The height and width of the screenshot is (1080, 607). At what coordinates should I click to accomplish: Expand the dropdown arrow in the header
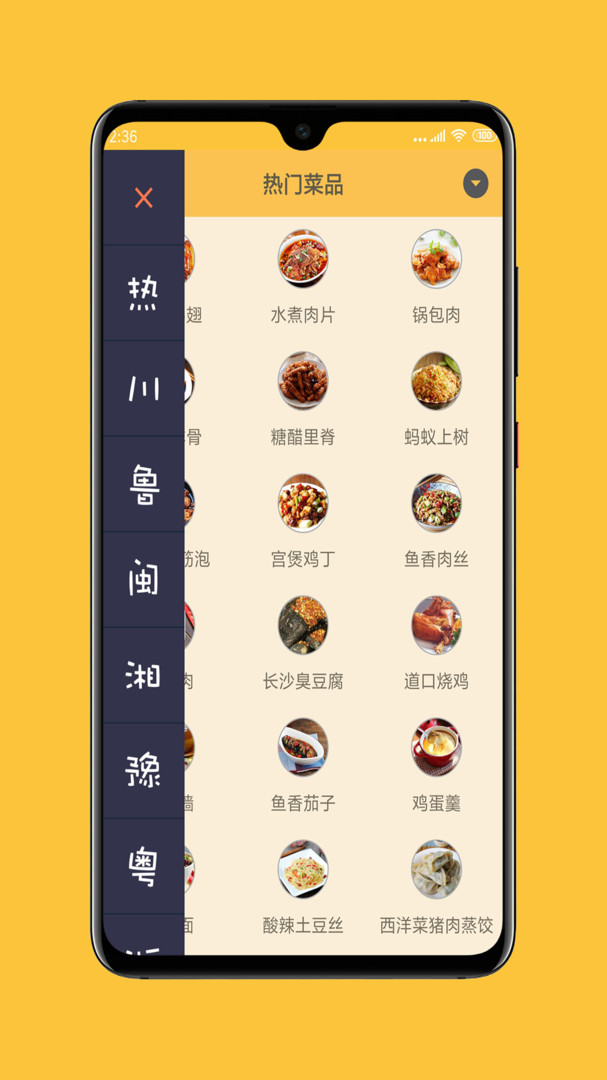pos(475,184)
